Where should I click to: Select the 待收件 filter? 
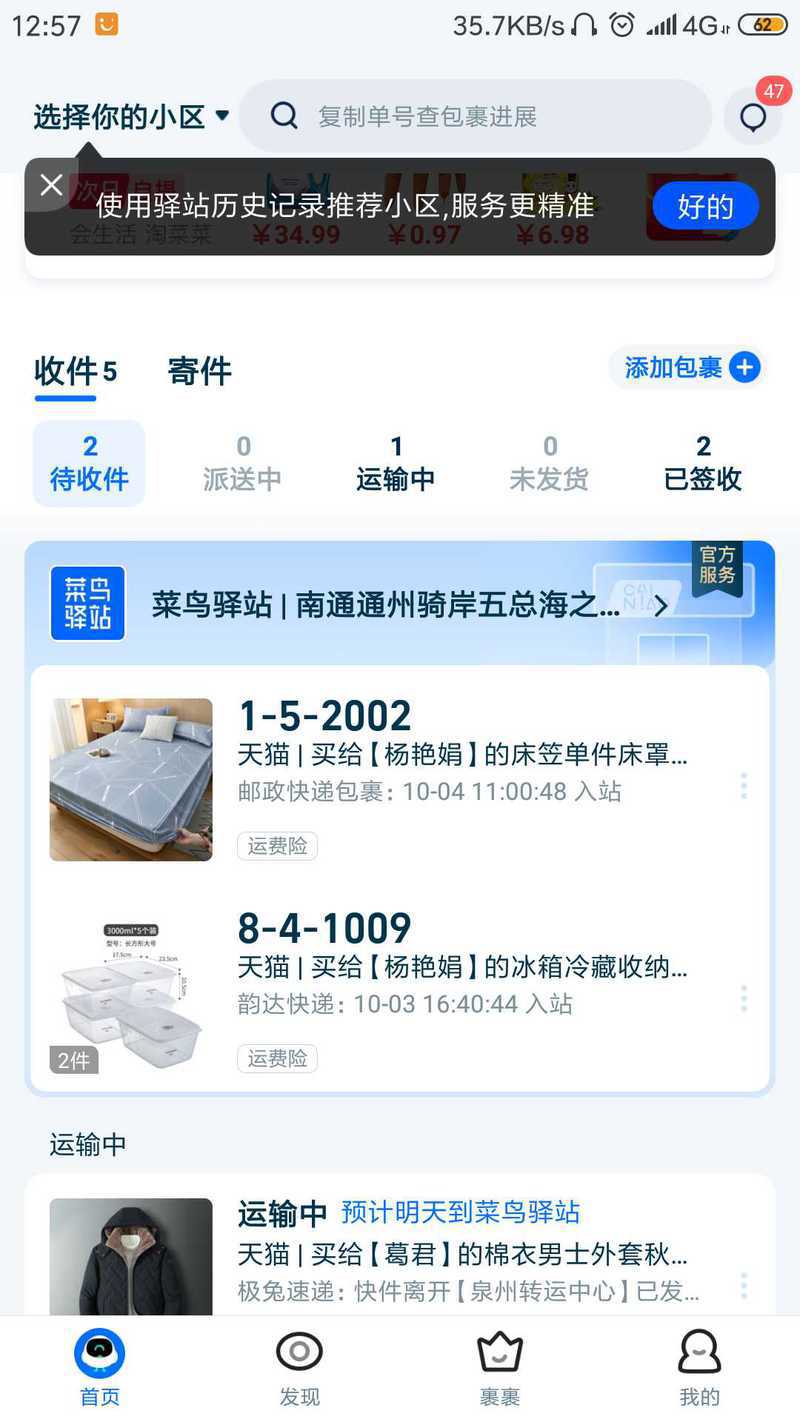[x=89, y=463]
